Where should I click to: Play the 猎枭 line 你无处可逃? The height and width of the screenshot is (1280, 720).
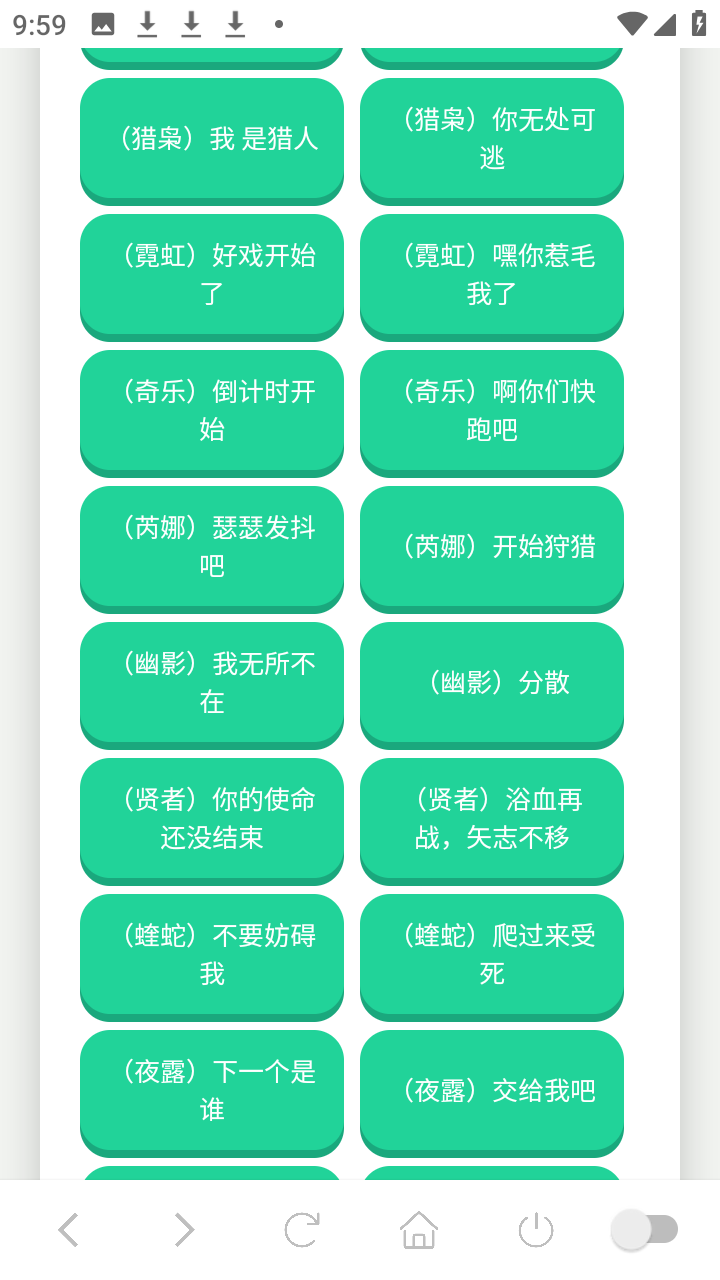click(491, 140)
